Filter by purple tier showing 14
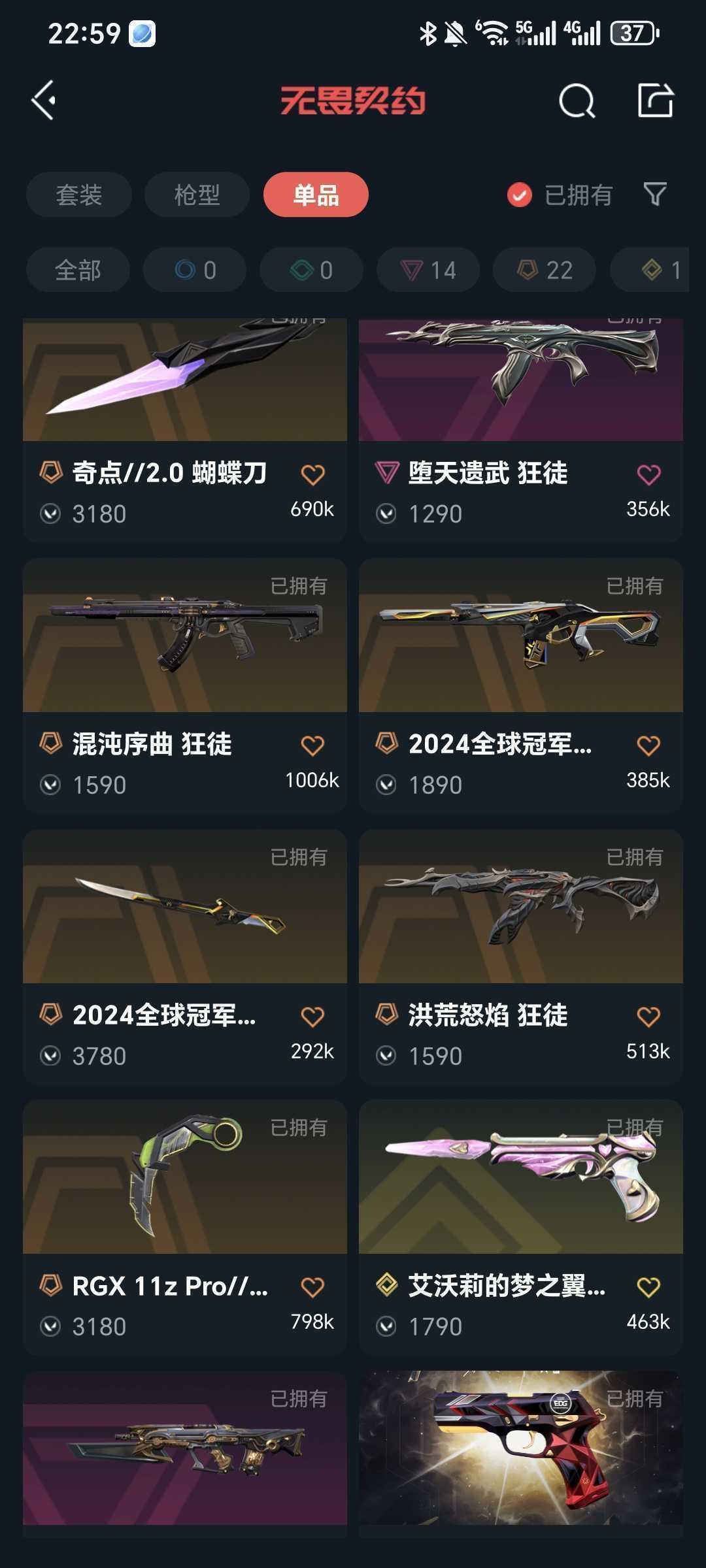706x1568 pixels. tap(428, 270)
